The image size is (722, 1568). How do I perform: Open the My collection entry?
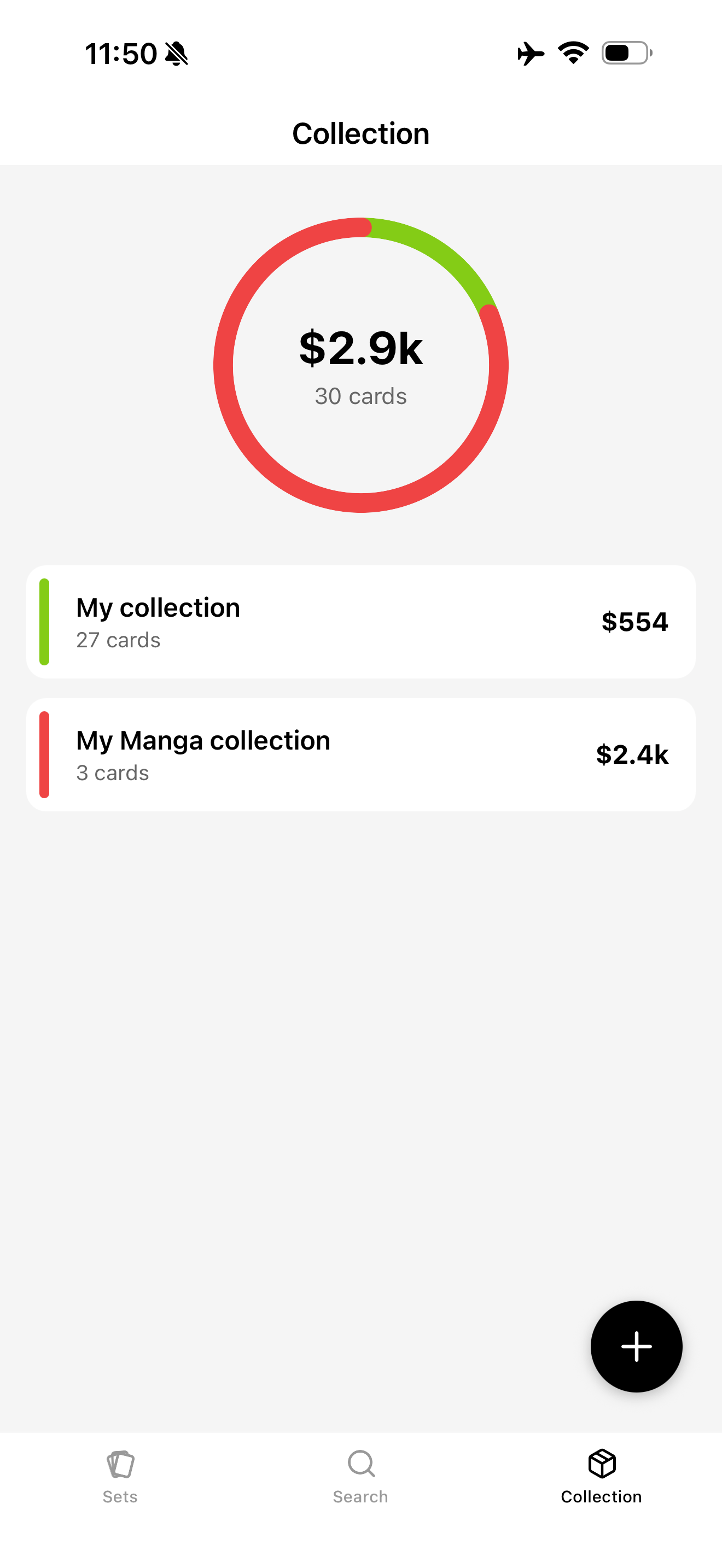pos(361,621)
